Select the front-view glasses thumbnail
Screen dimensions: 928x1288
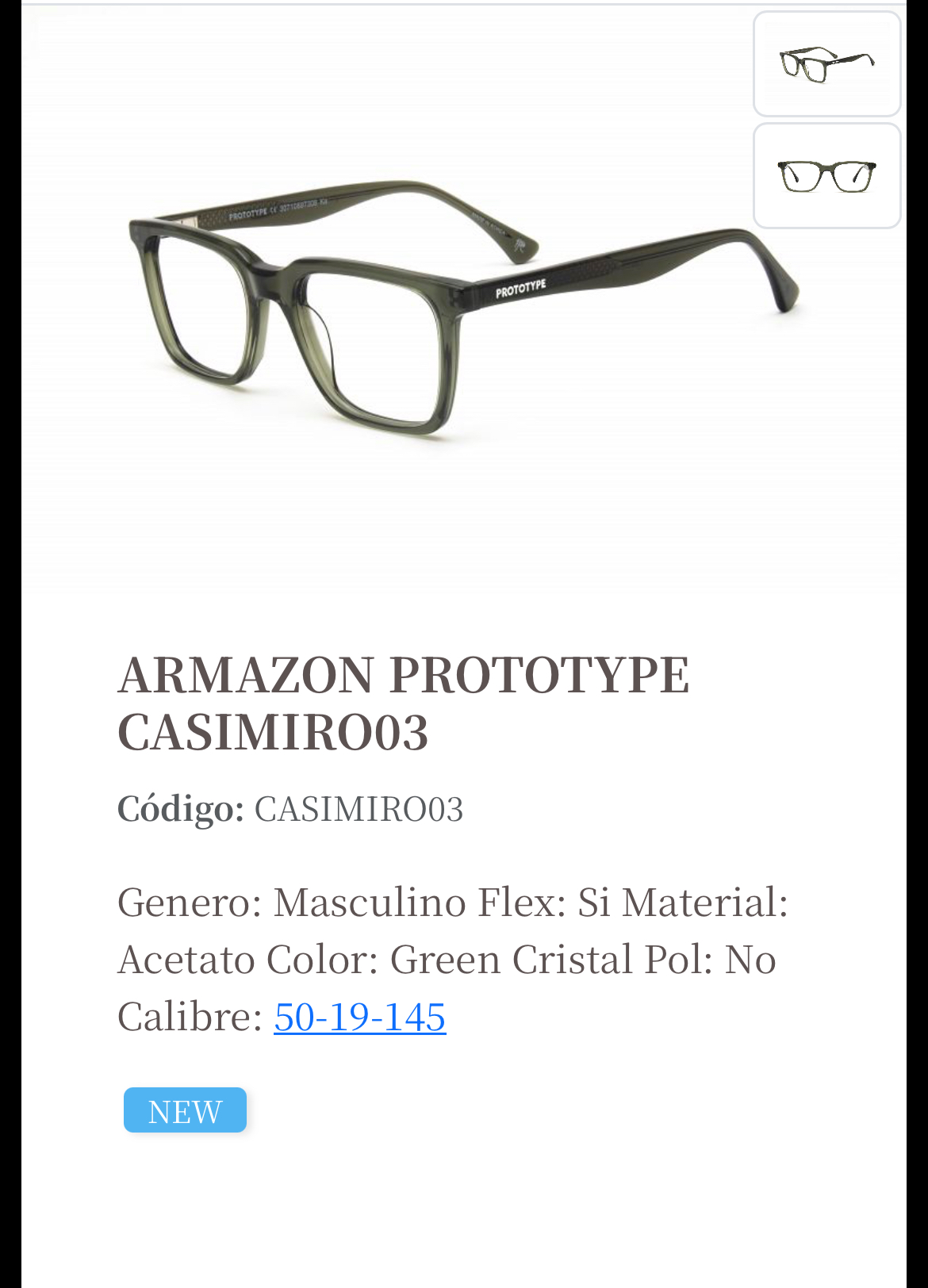826,176
